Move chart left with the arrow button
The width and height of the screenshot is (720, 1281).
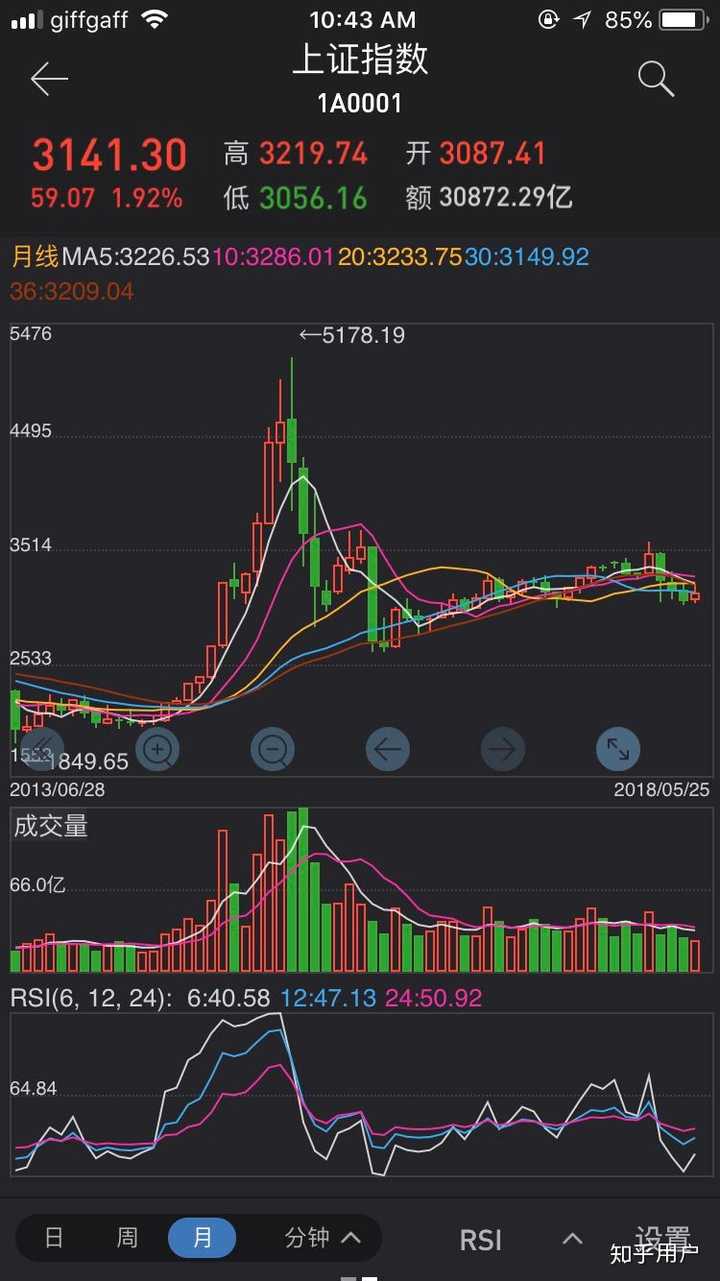click(x=387, y=748)
